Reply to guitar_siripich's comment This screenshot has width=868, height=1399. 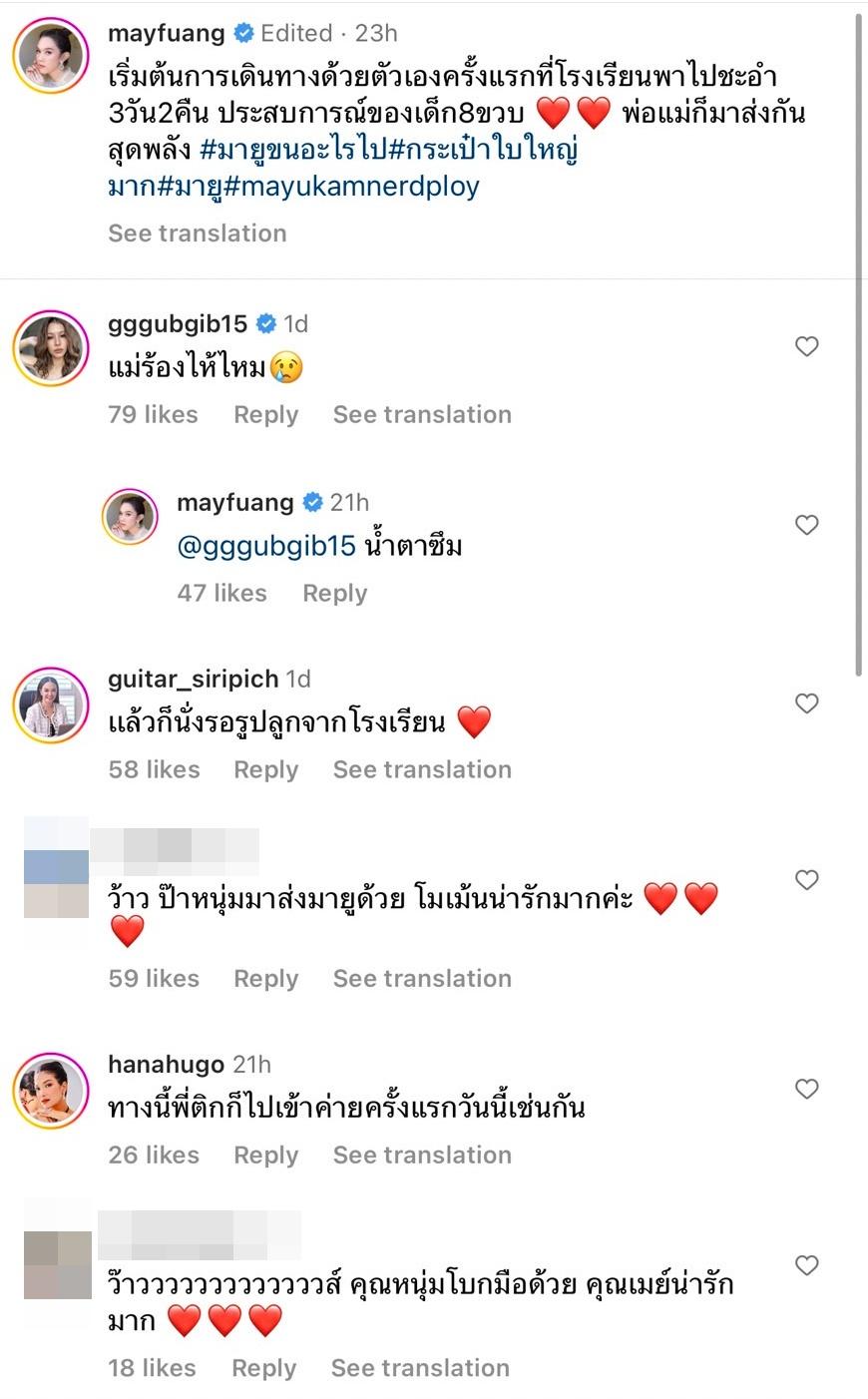click(x=265, y=770)
